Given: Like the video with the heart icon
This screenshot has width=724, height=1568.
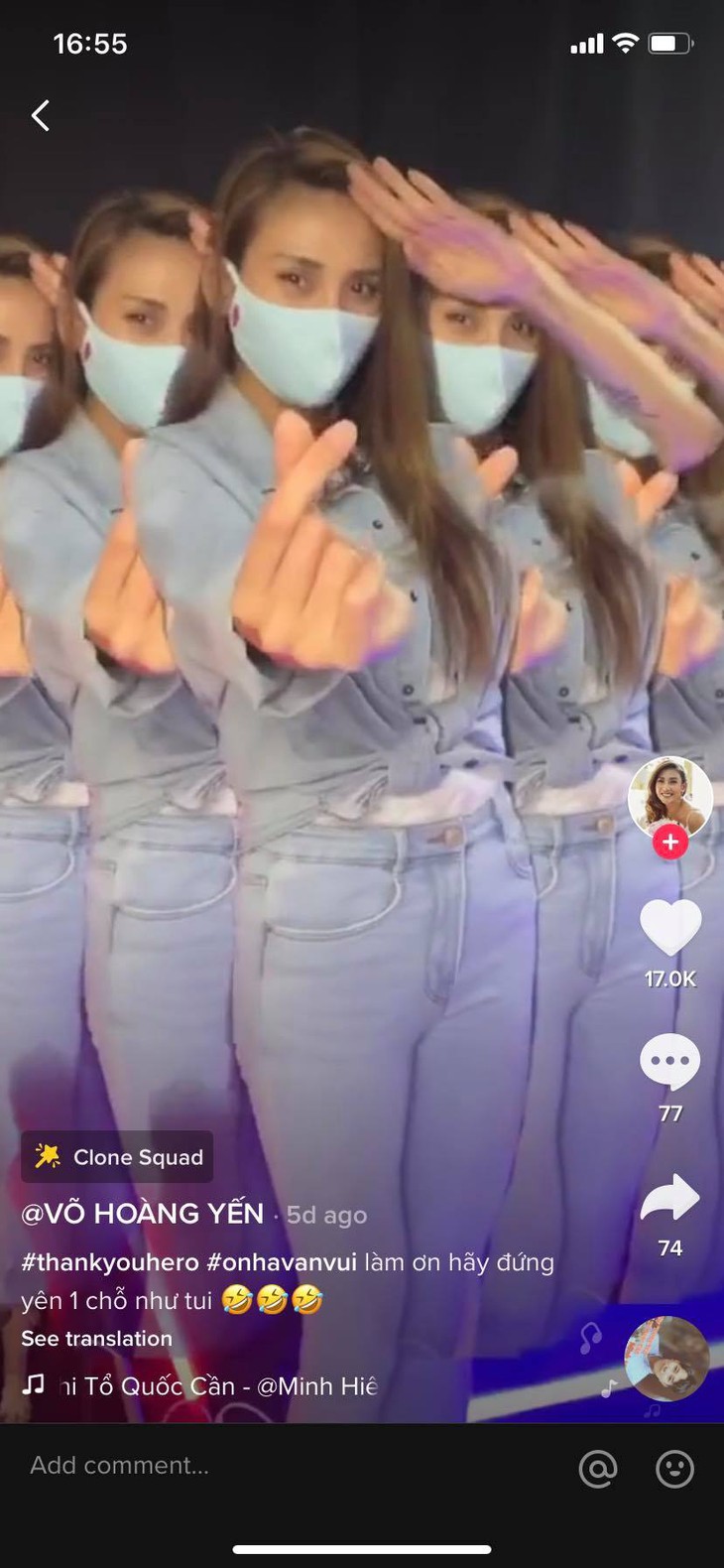Looking at the screenshot, I should [x=670, y=929].
